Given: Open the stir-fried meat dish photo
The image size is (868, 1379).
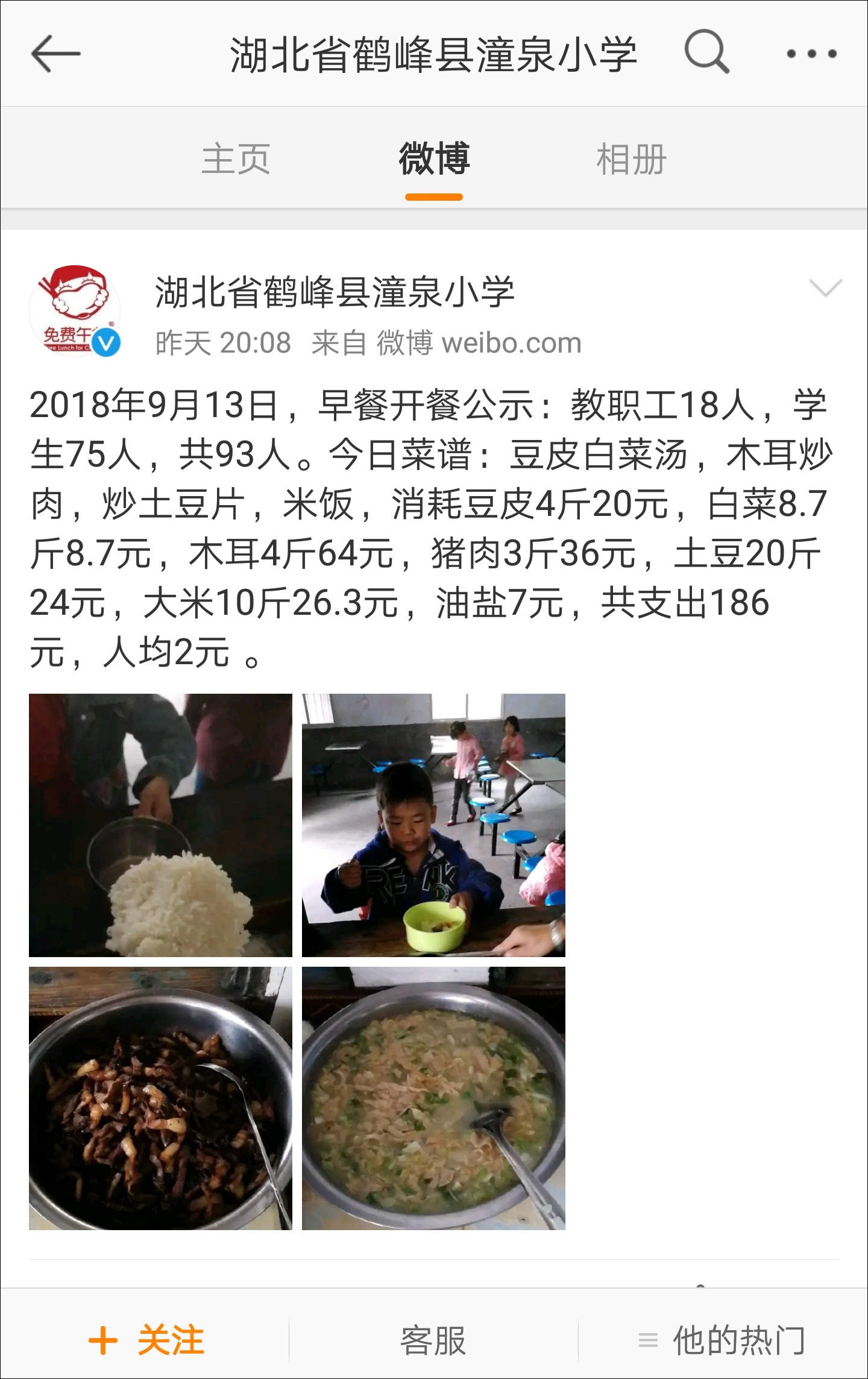Looking at the screenshot, I should click(160, 1098).
